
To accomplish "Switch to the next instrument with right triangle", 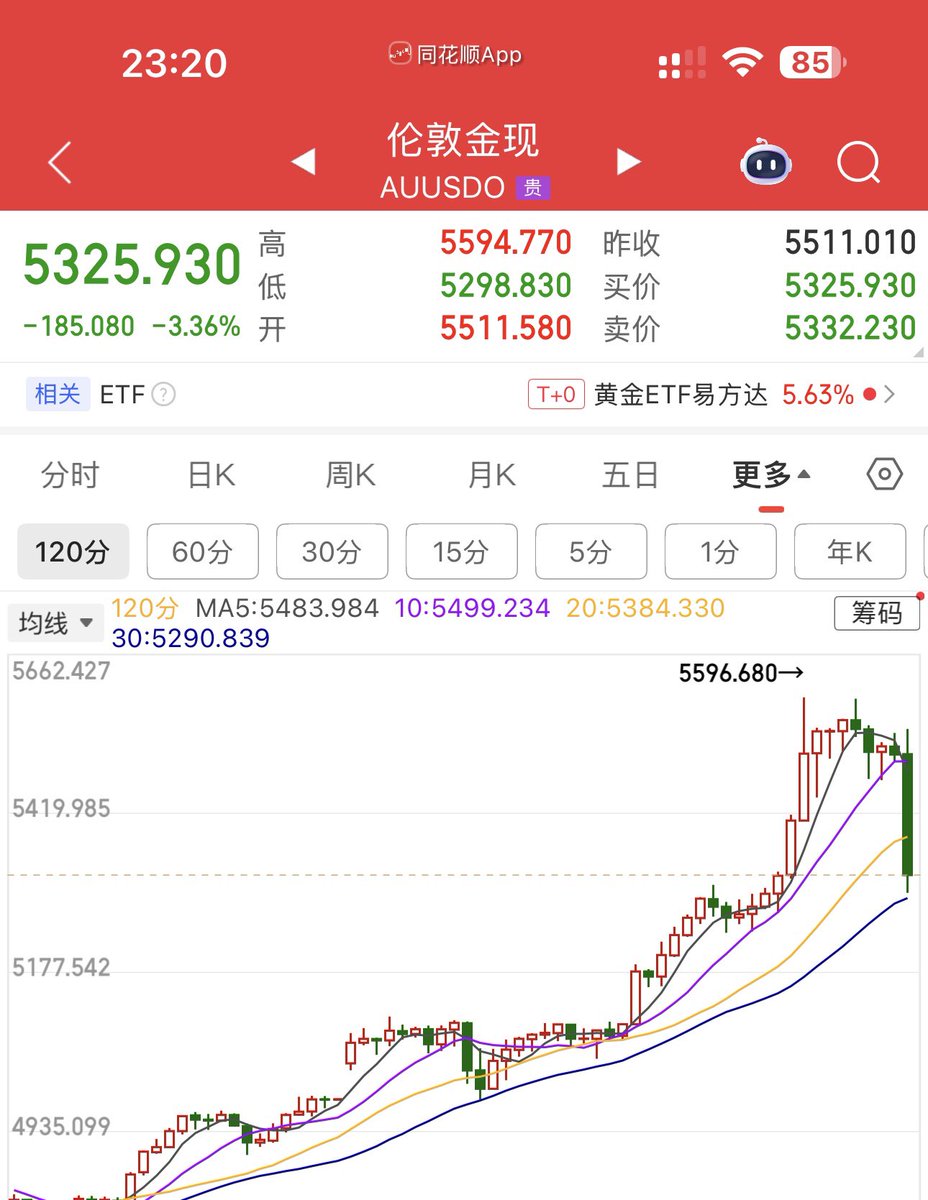I will point(628,162).
